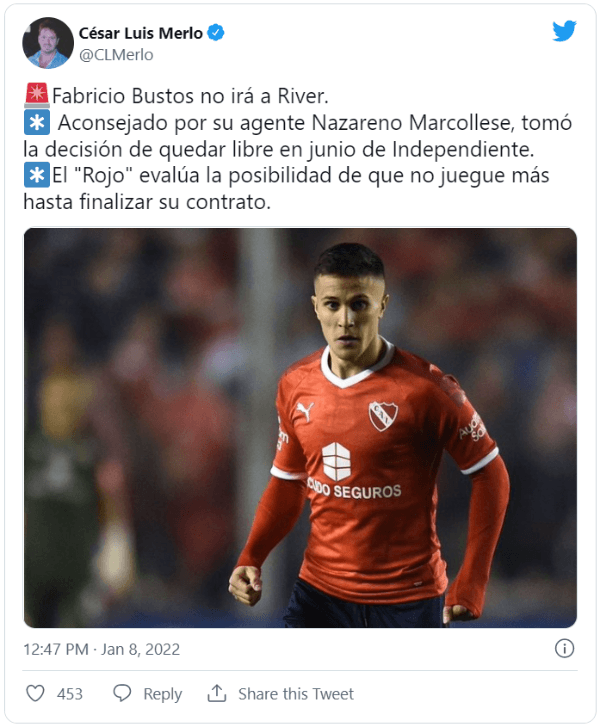Tap the Twitter bird logo

coord(564,31)
